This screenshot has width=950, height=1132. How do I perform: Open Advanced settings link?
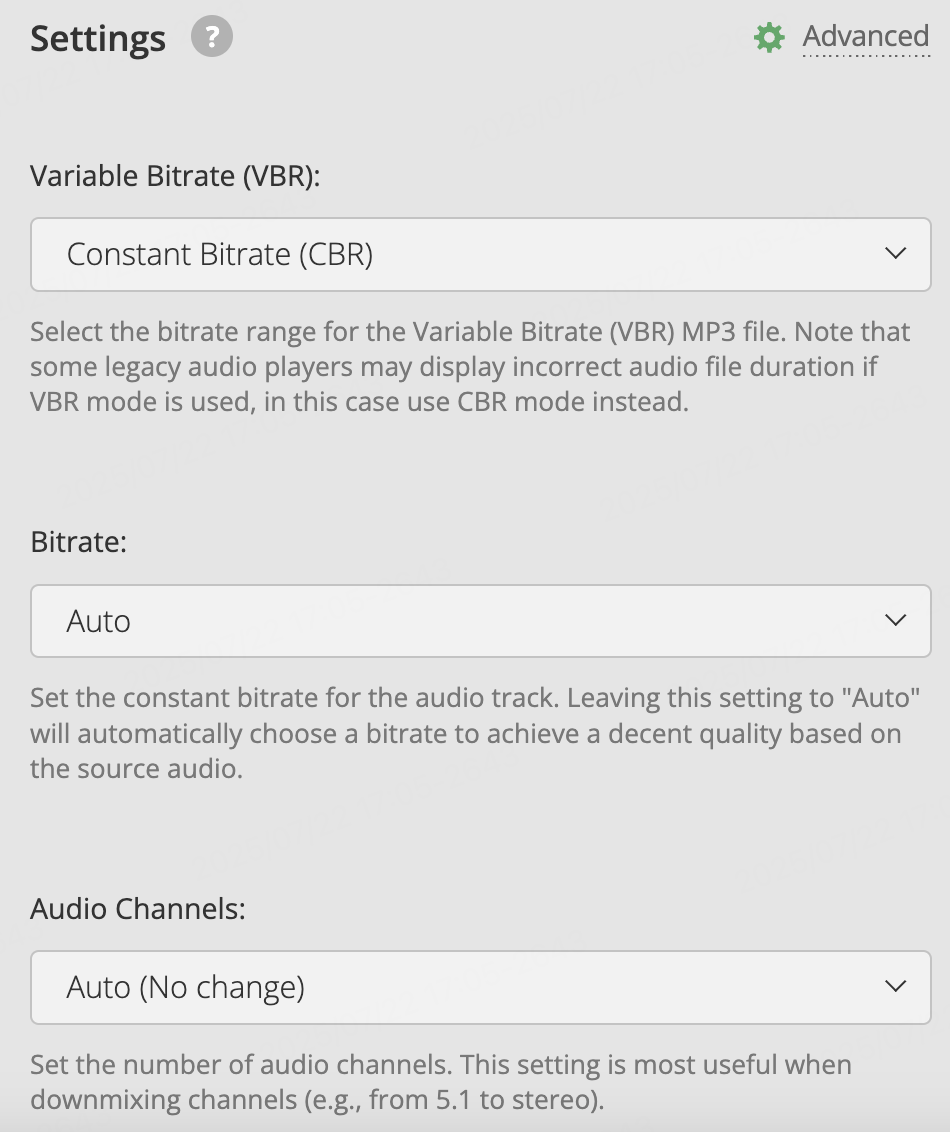[x=865, y=37]
